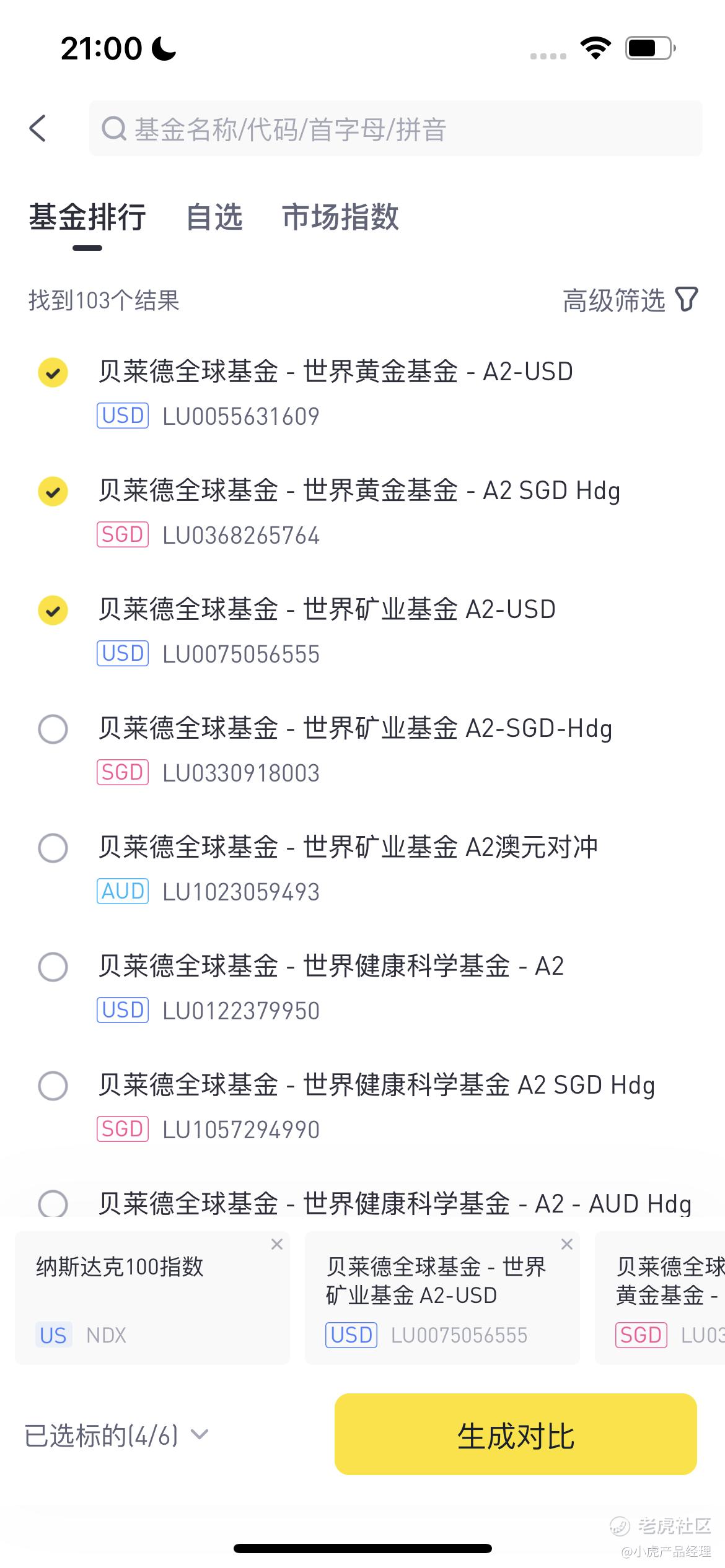This screenshot has width=725, height=1568.
Task: Go back using the back arrow
Action: coord(38,128)
